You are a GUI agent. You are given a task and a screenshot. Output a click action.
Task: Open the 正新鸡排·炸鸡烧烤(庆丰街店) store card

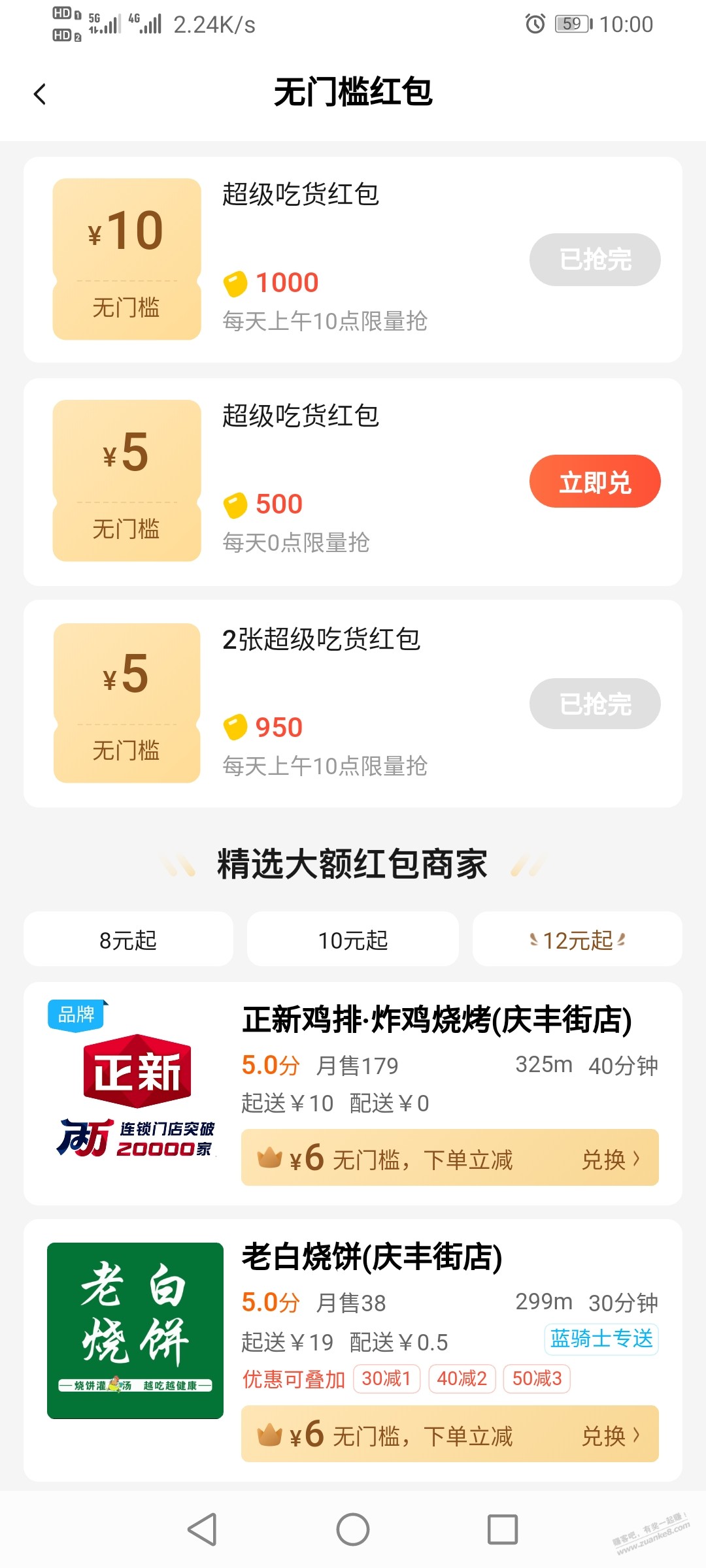click(x=353, y=1093)
